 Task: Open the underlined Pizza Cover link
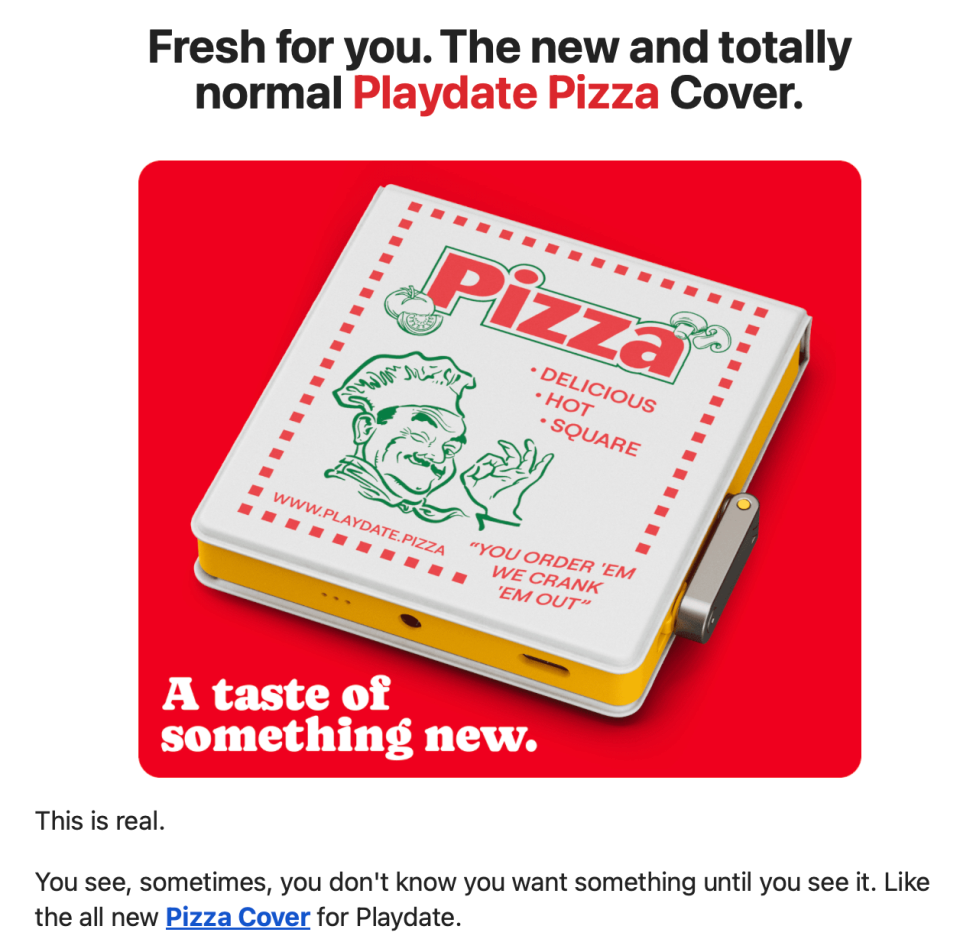click(x=238, y=916)
